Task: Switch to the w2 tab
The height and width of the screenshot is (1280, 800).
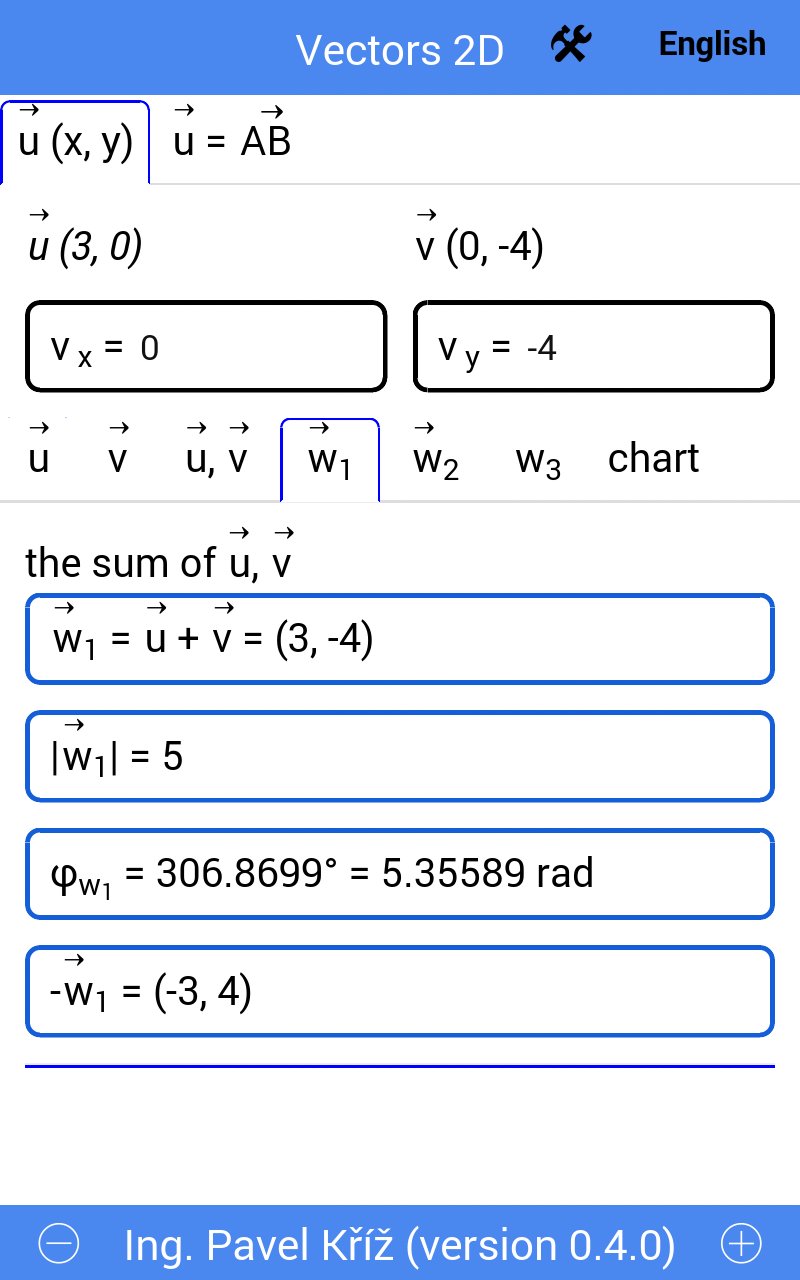Action: [436, 459]
